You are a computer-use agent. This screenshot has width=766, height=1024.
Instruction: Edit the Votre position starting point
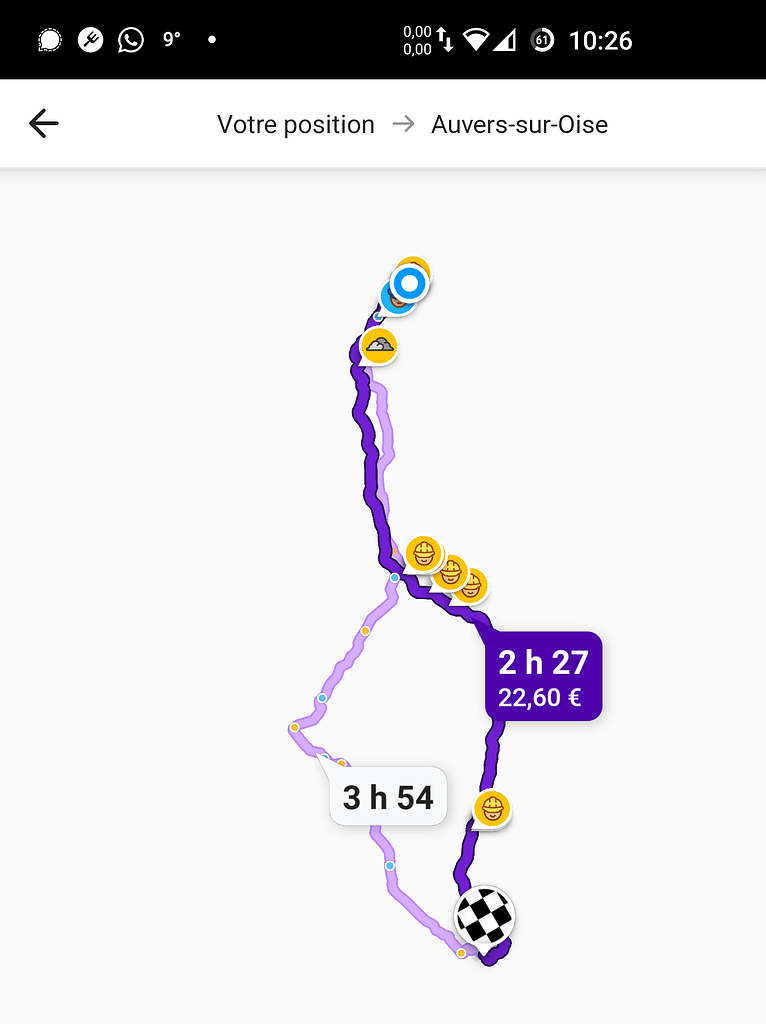click(296, 124)
